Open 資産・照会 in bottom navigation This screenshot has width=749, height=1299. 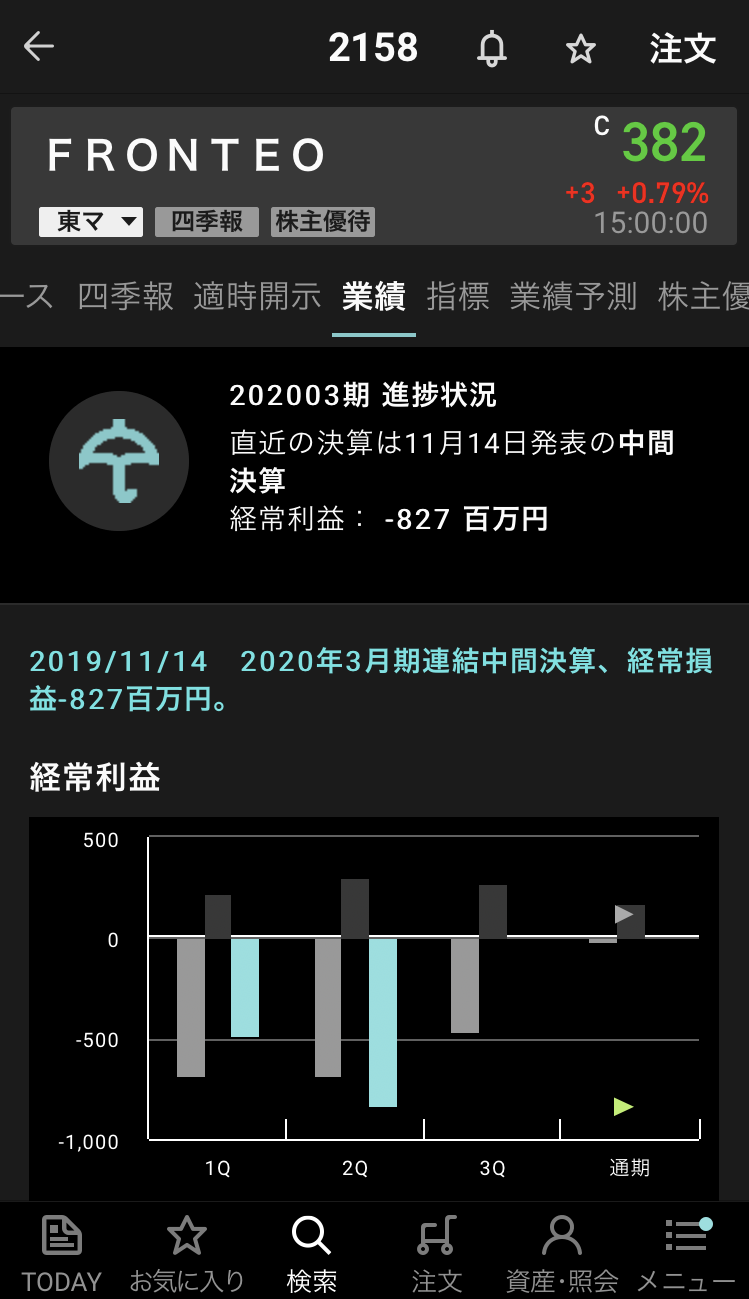click(562, 1253)
